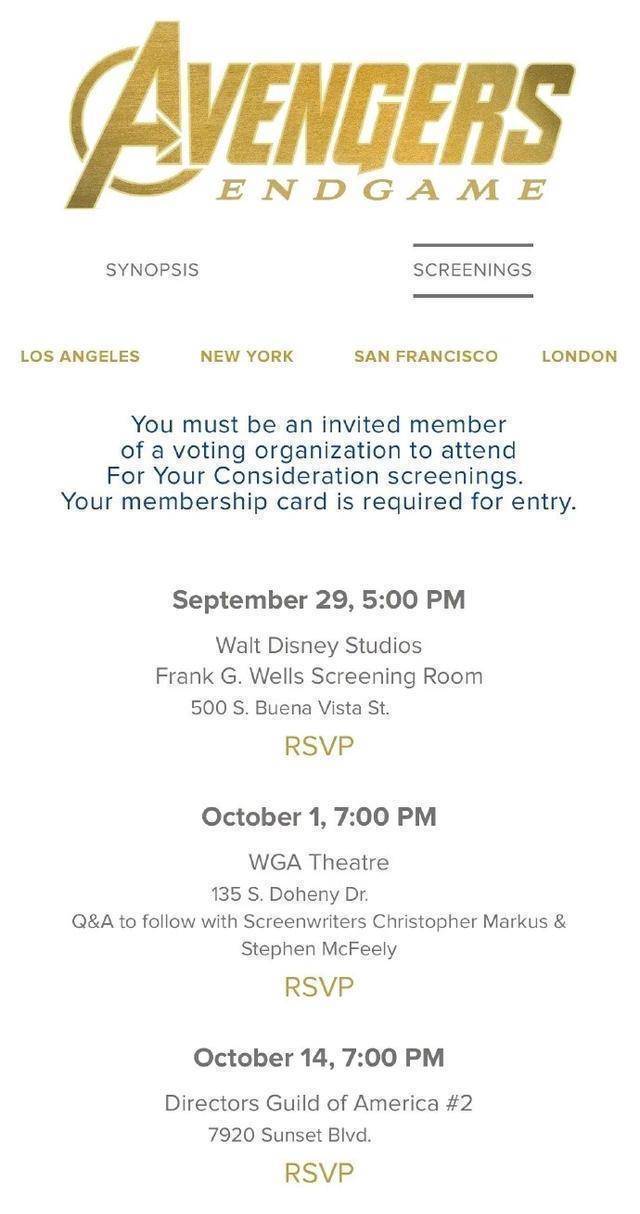Open the London screenings list
640x1214 pixels.
(x=579, y=356)
